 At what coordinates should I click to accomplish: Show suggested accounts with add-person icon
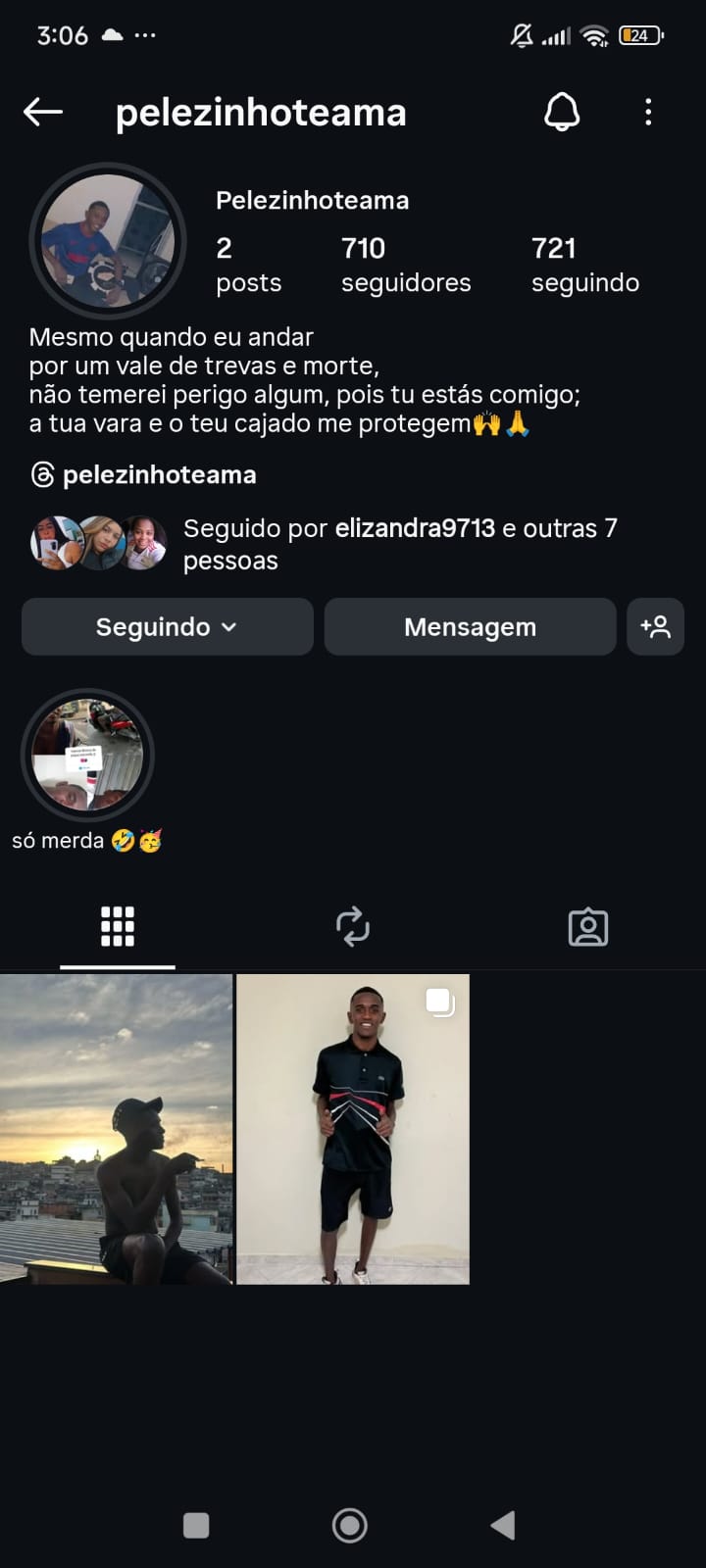point(655,627)
